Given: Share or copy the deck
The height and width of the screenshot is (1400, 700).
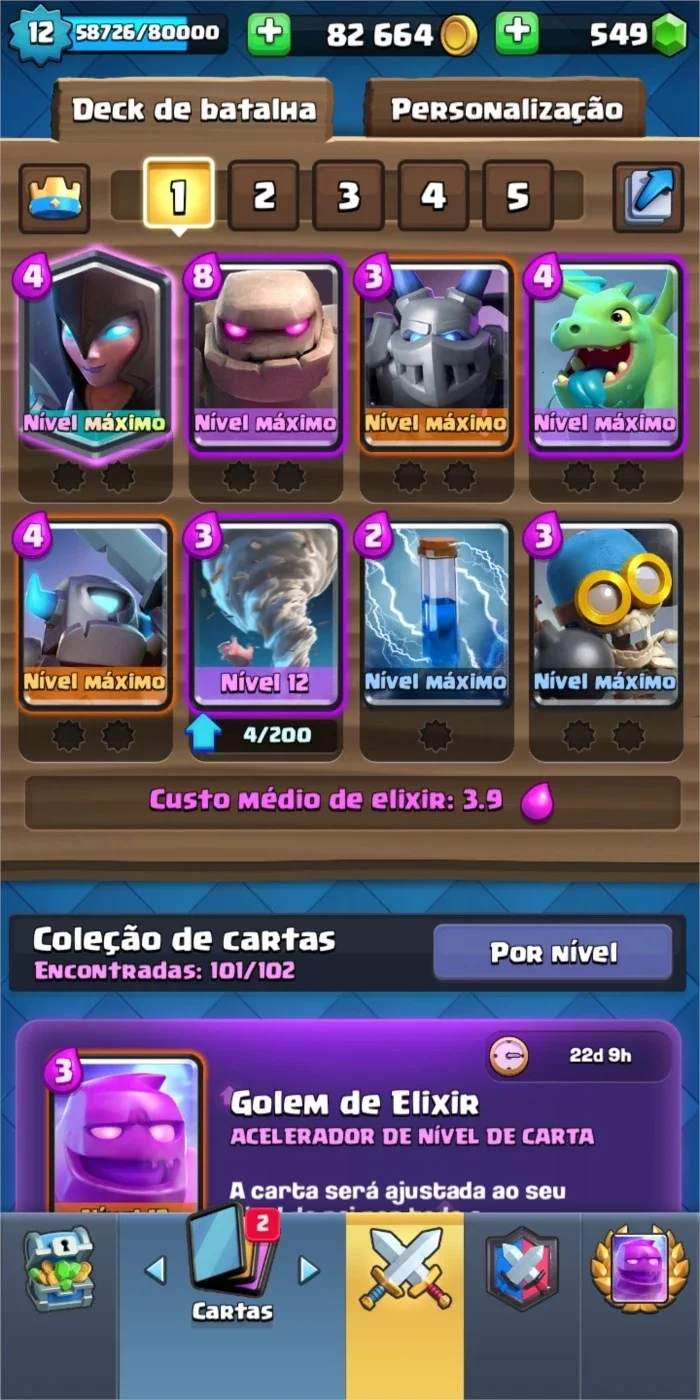Looking at the screenshot, I should [647, 197].
